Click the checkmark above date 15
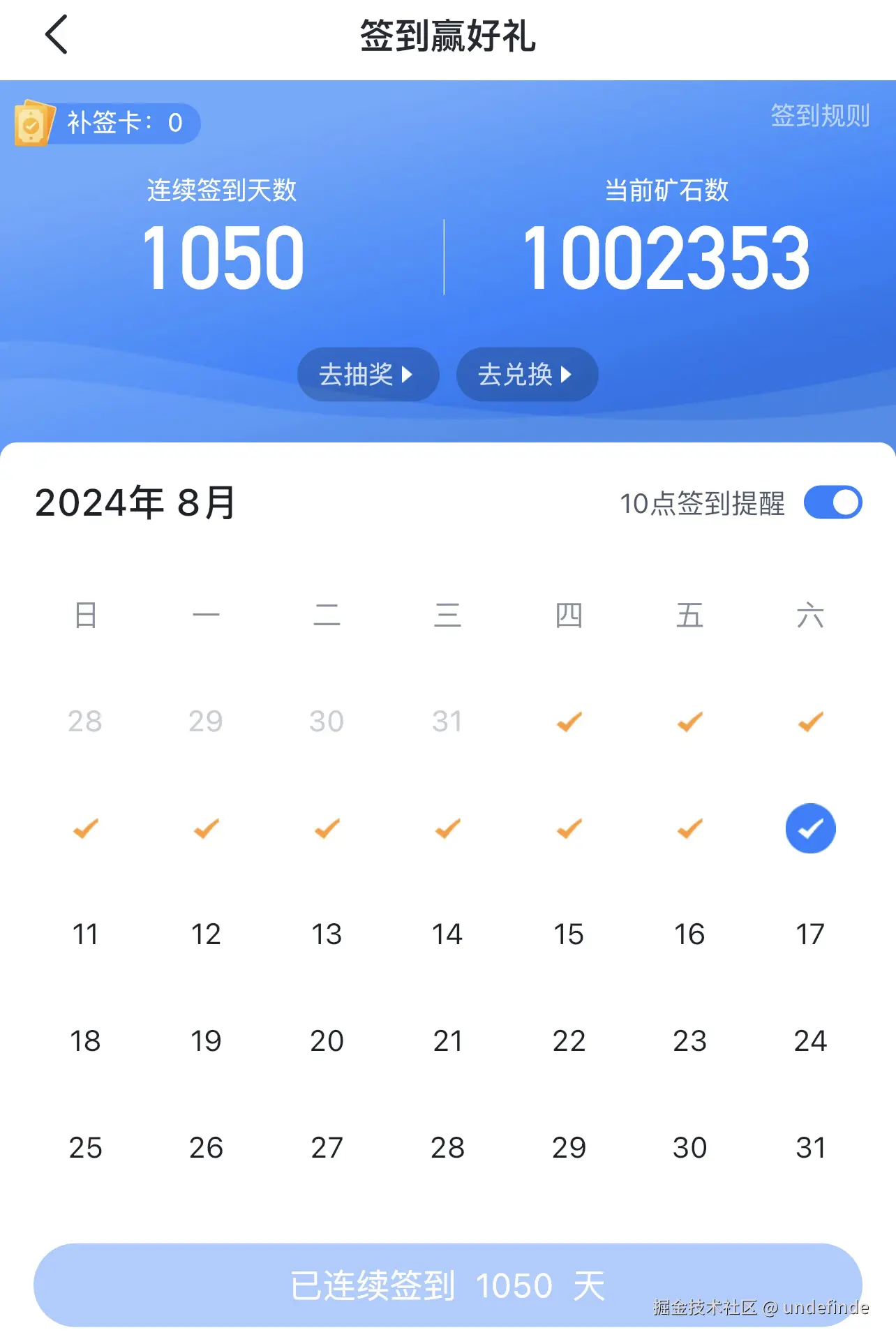This screenshot has height=1344, width=896. pyautogui.click(x=569, y=828)
